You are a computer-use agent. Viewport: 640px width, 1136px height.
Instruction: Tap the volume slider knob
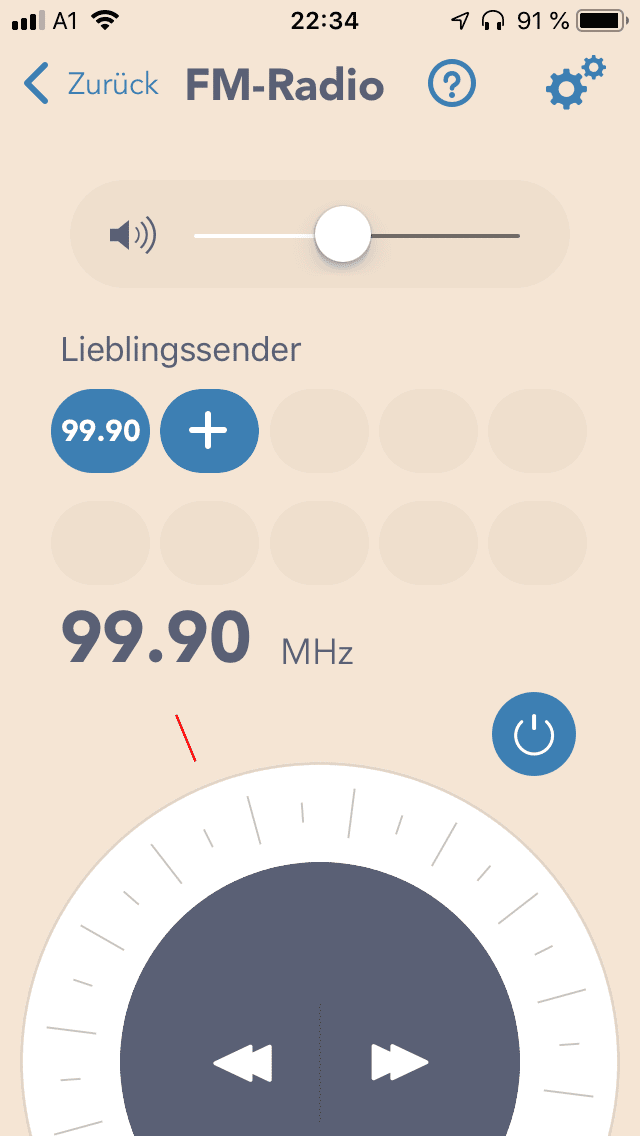pyautogui.click(x=343, y=235)
